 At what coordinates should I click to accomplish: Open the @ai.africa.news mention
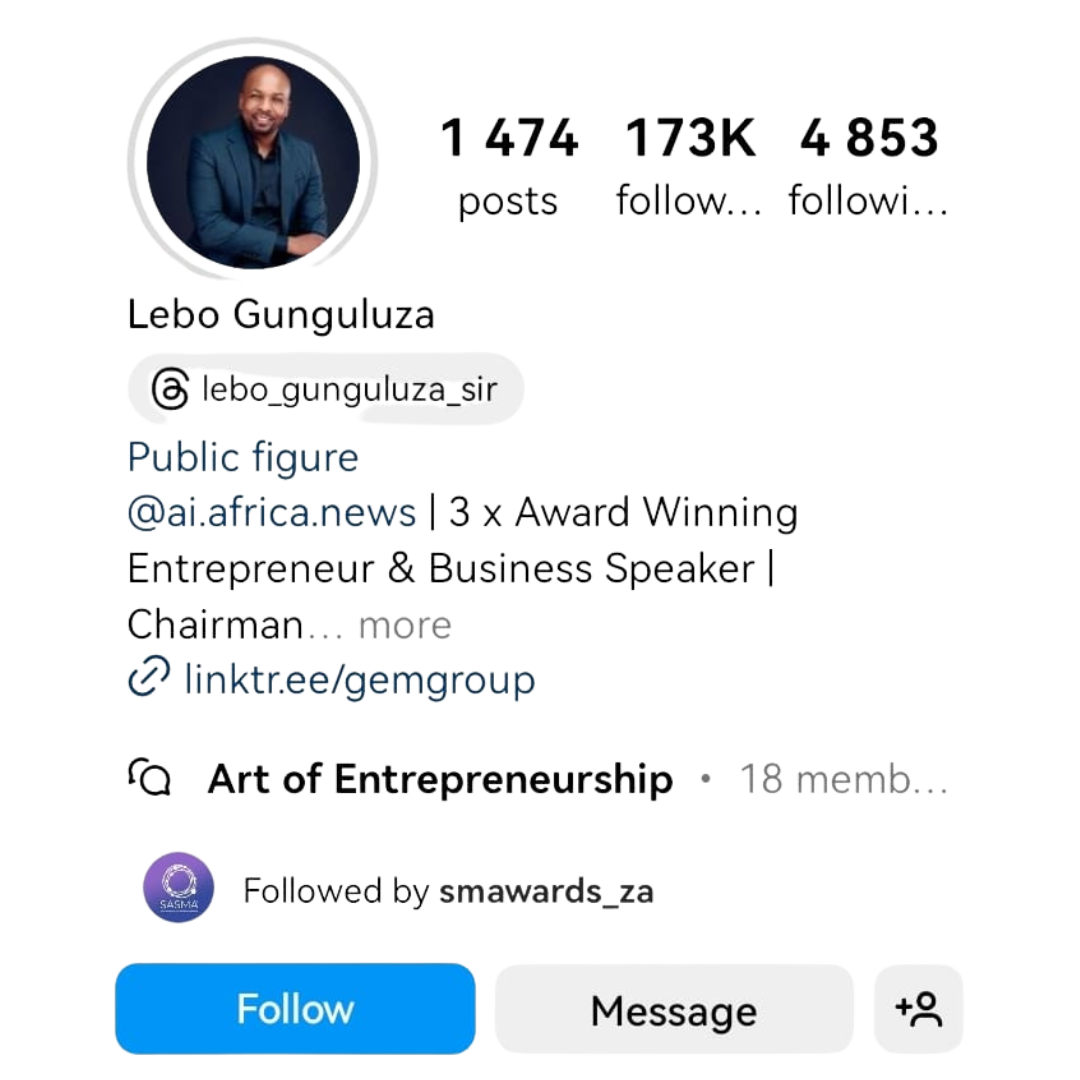(272, 513)
